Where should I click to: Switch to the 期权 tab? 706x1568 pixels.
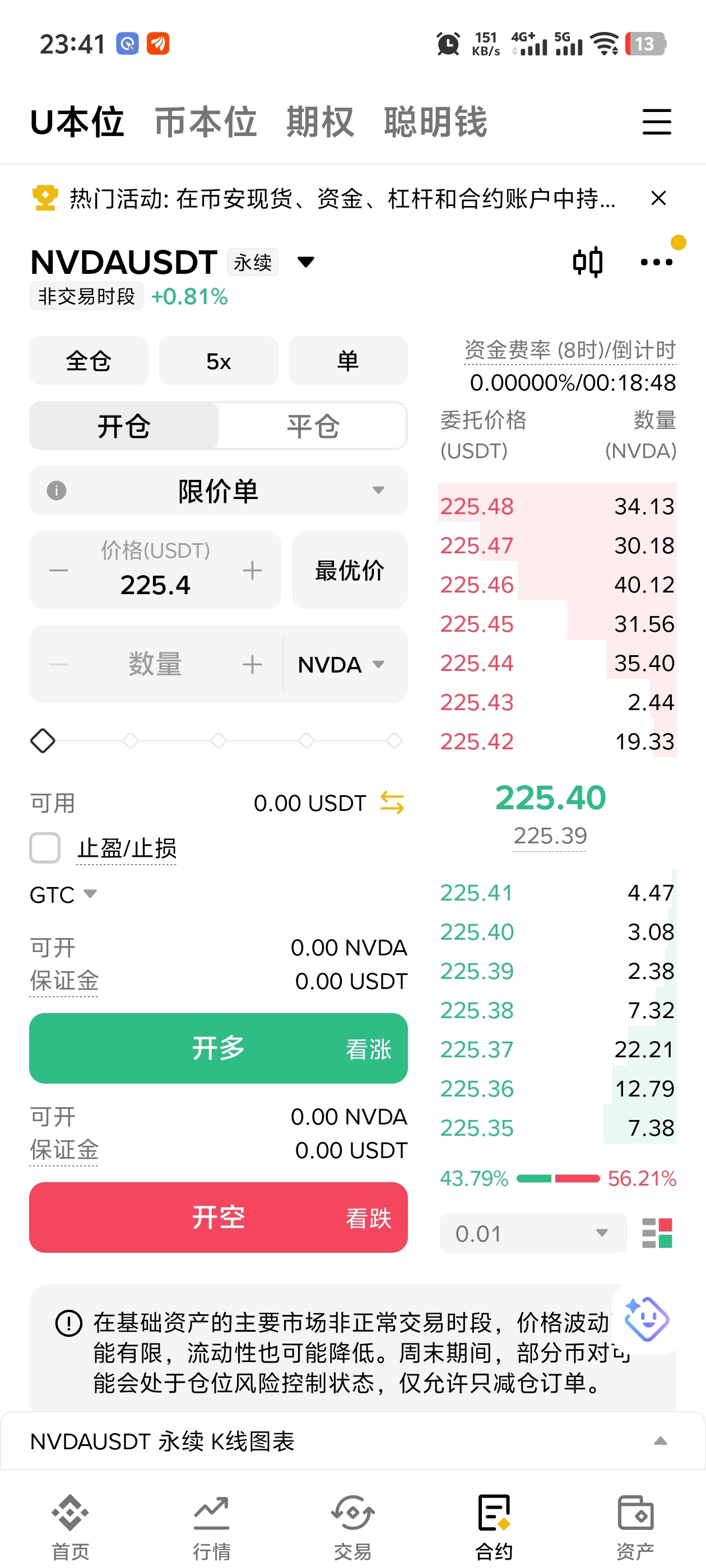321,122
